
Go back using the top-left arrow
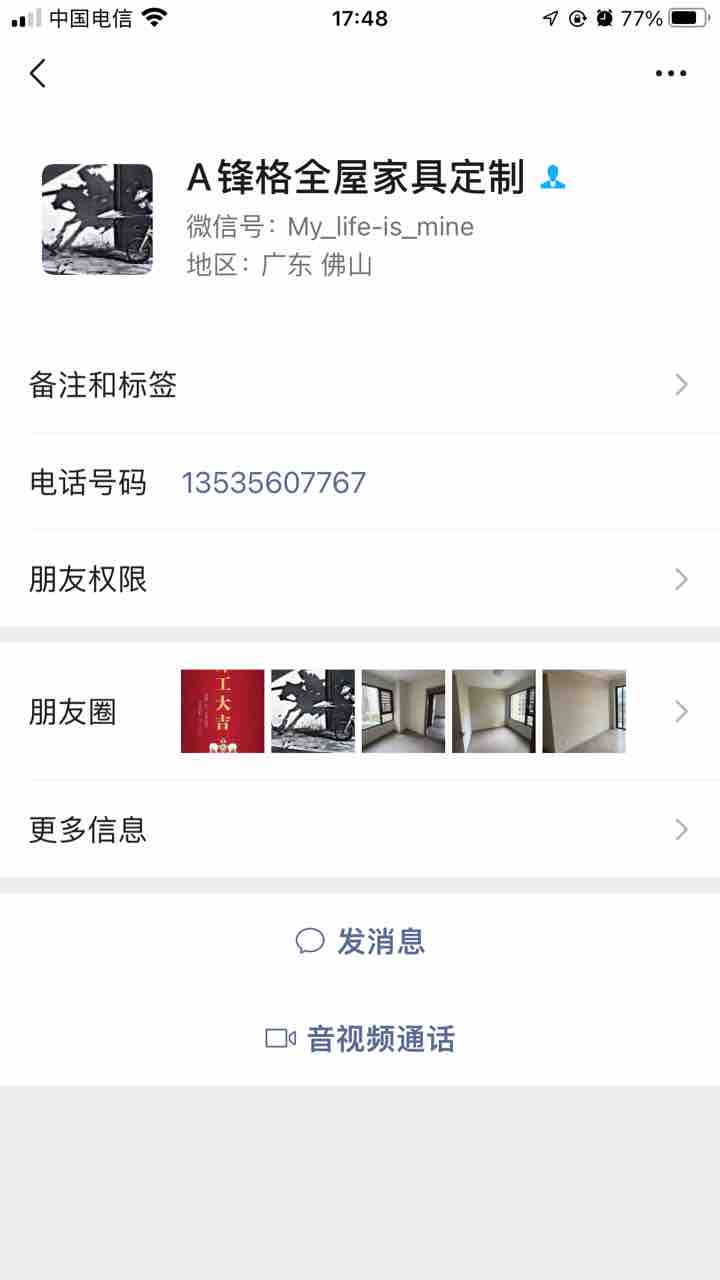tap(38, 73)
